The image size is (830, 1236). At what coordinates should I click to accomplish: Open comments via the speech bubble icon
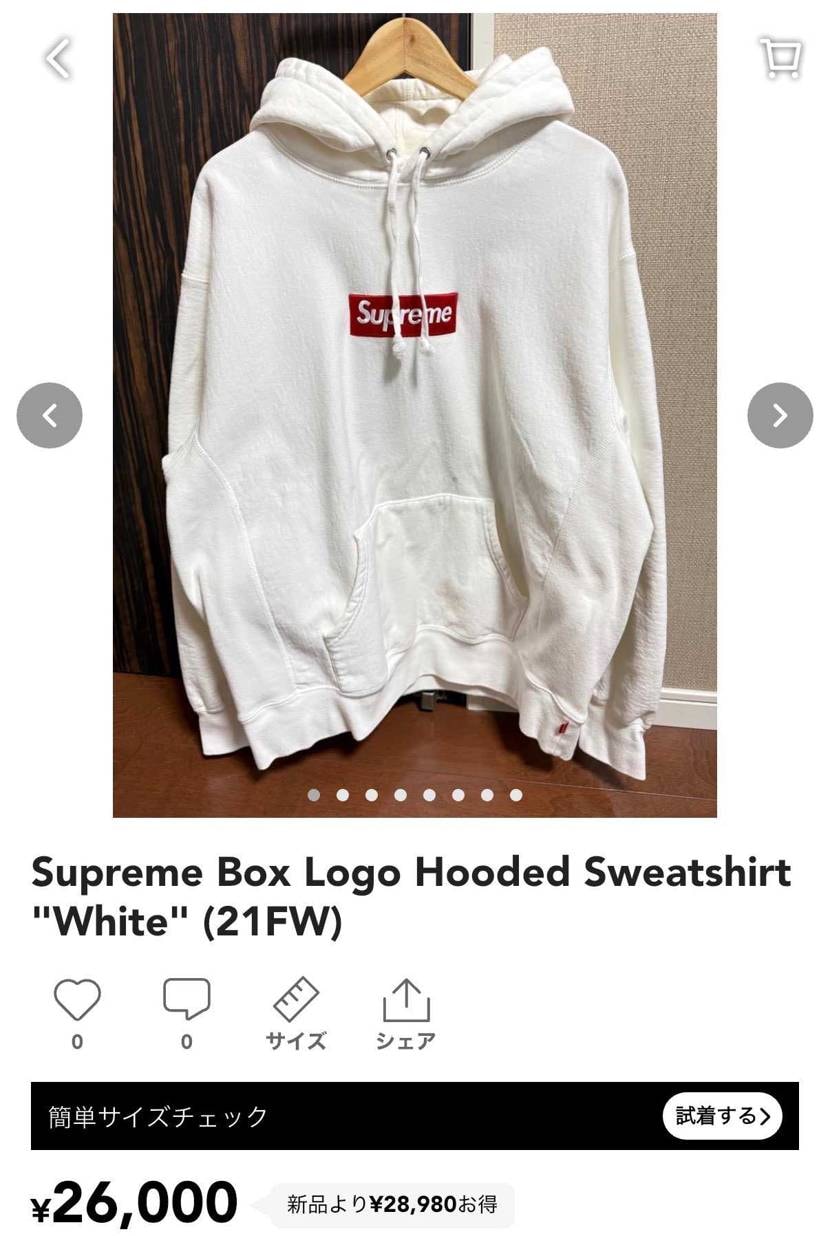pyautogui.click(x=187, y=1000)
